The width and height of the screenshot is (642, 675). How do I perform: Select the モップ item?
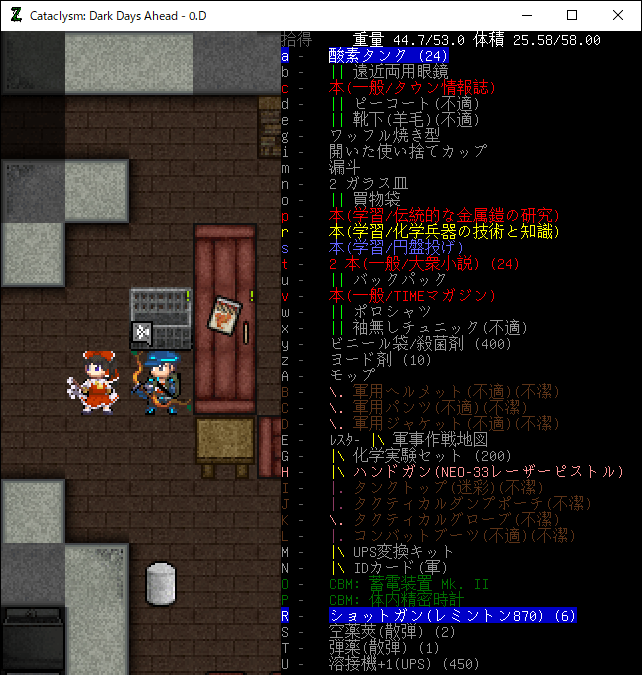click(353, 376)
